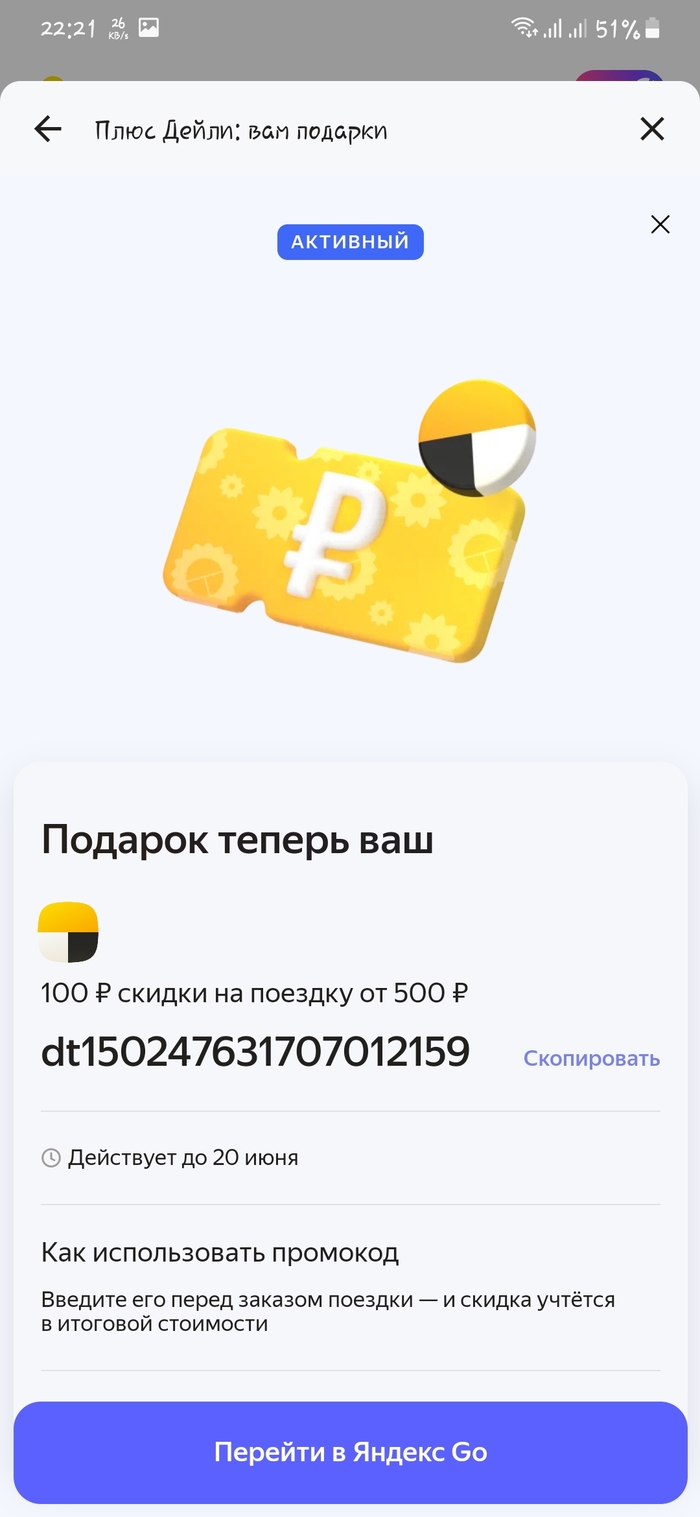Go back from Плюс Дейли page
Viewport: 700px width, 1517px height.
[47, 129]
